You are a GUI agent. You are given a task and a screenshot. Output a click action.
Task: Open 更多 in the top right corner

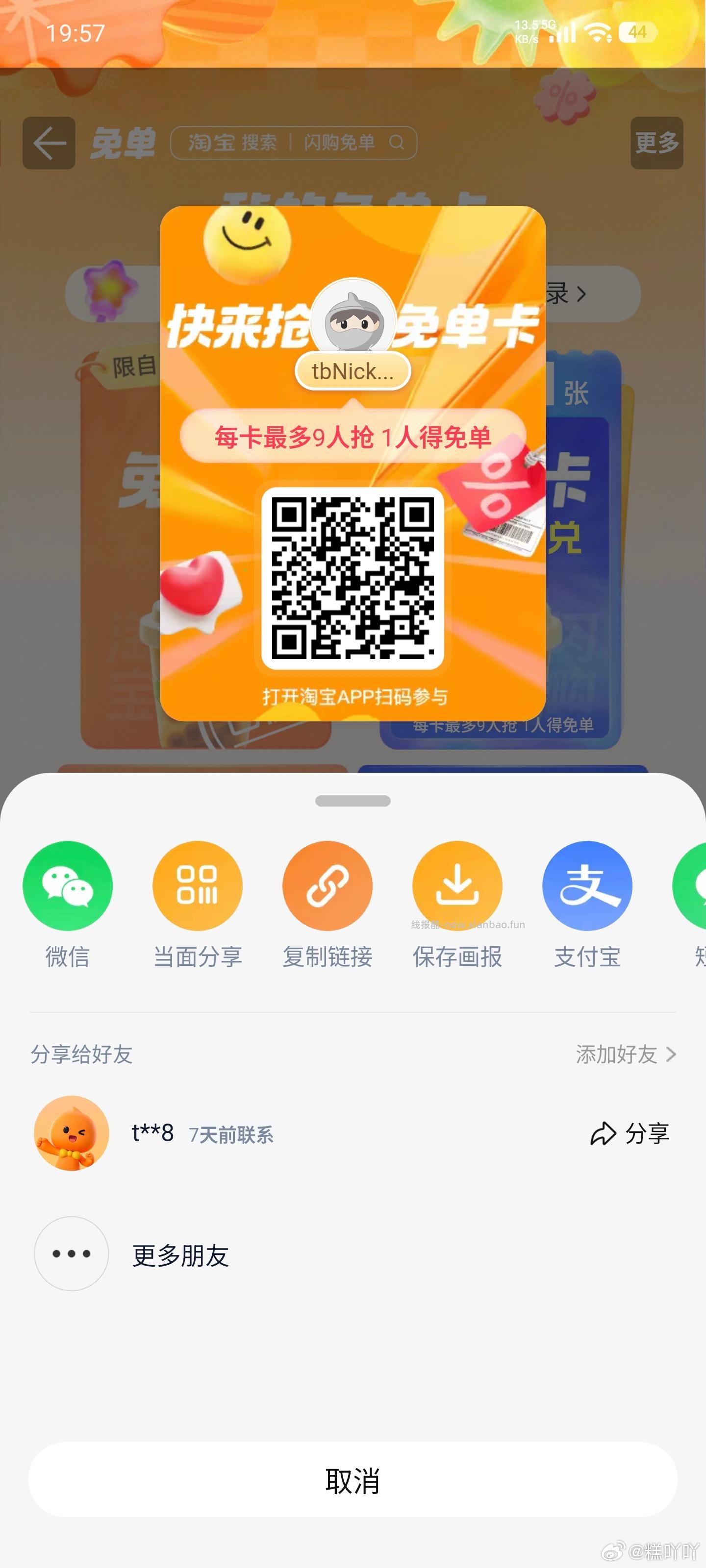(x=656, y=144)
